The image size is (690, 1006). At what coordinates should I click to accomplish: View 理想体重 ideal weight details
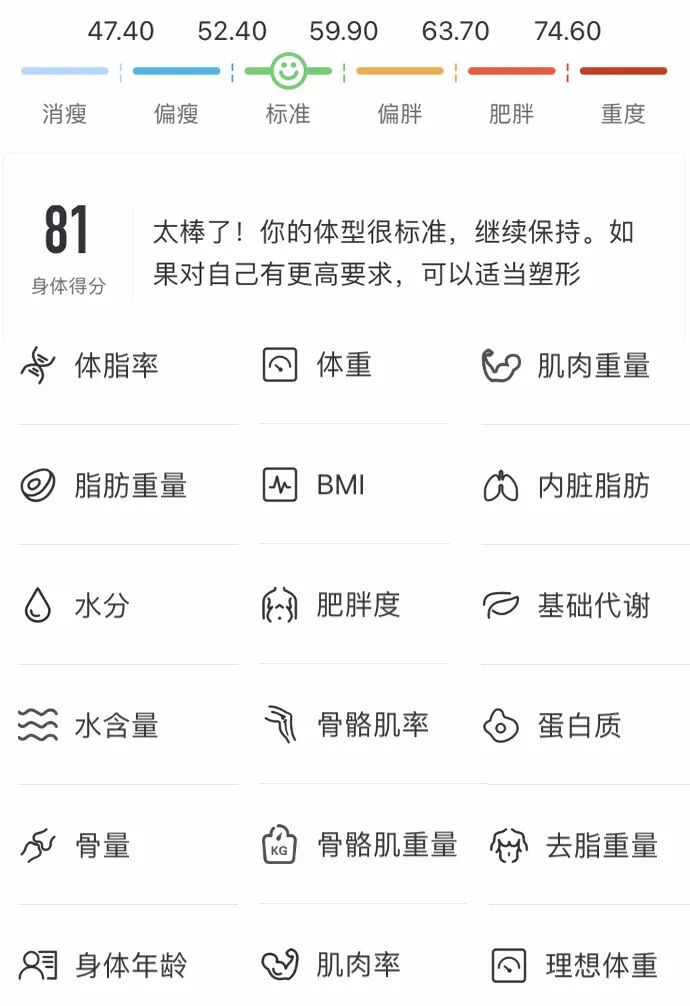(x=600, y=966)
